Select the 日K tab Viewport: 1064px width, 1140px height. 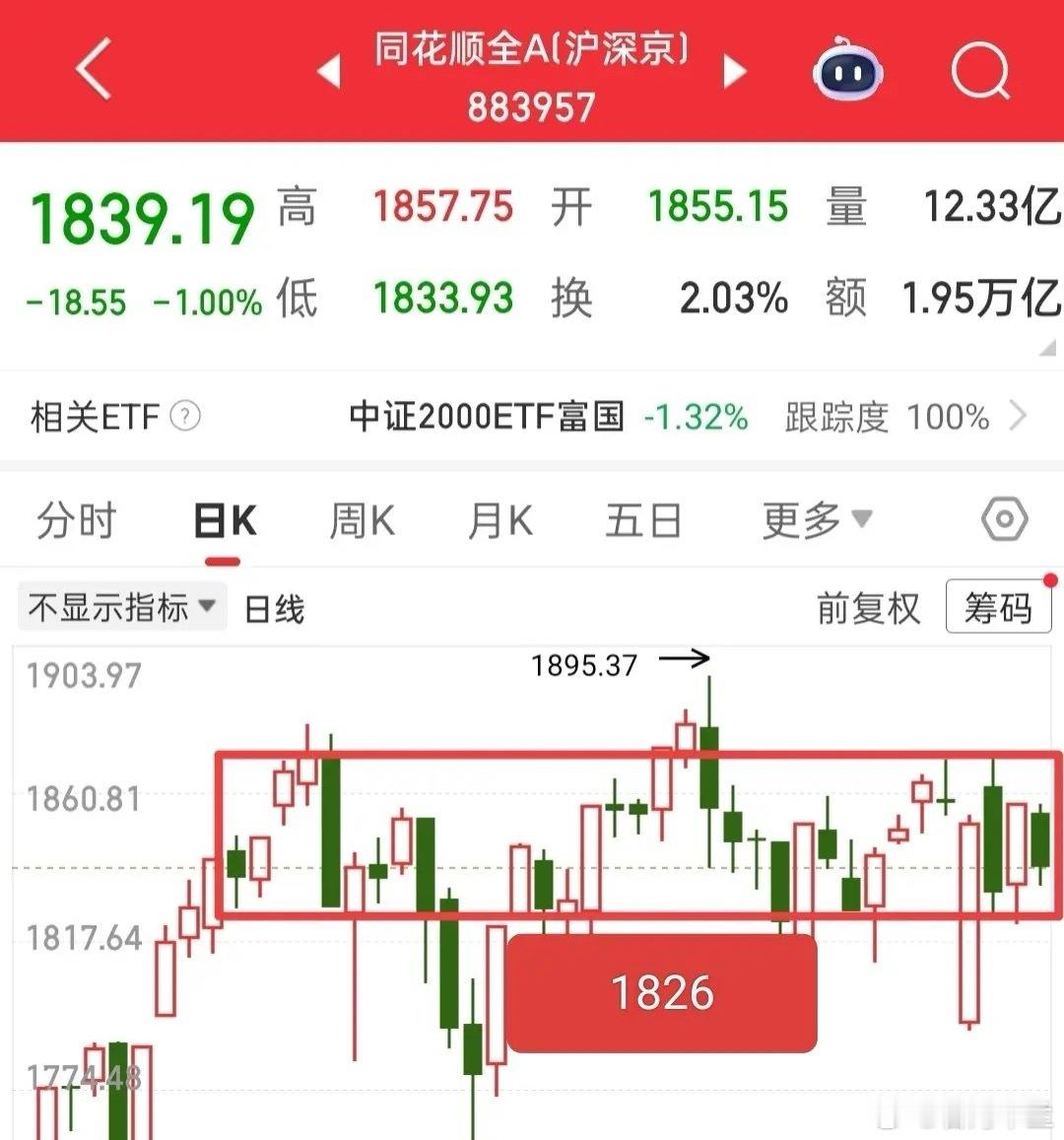pos(225,520)
